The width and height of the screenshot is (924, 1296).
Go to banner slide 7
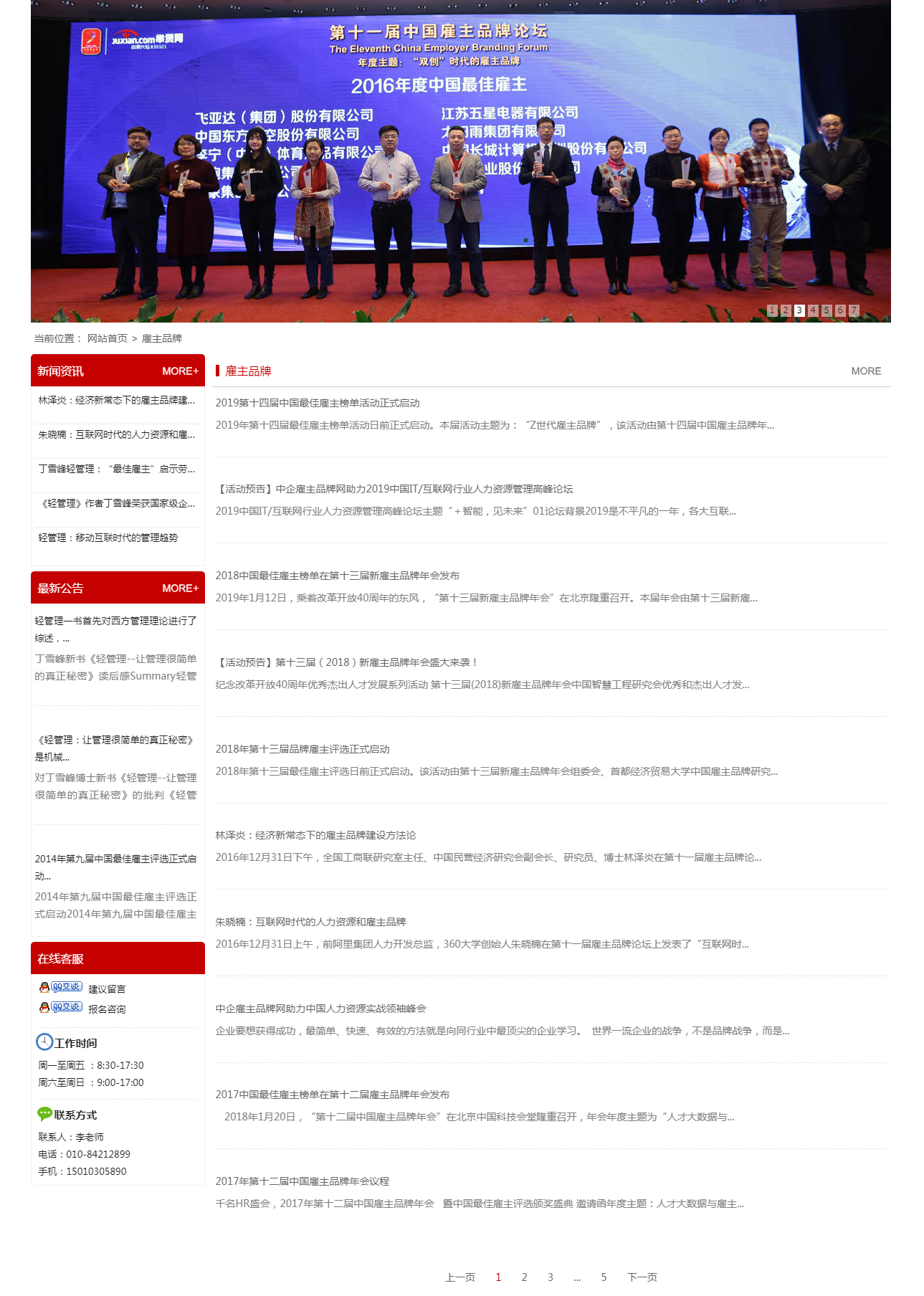(x=854, y=310)
